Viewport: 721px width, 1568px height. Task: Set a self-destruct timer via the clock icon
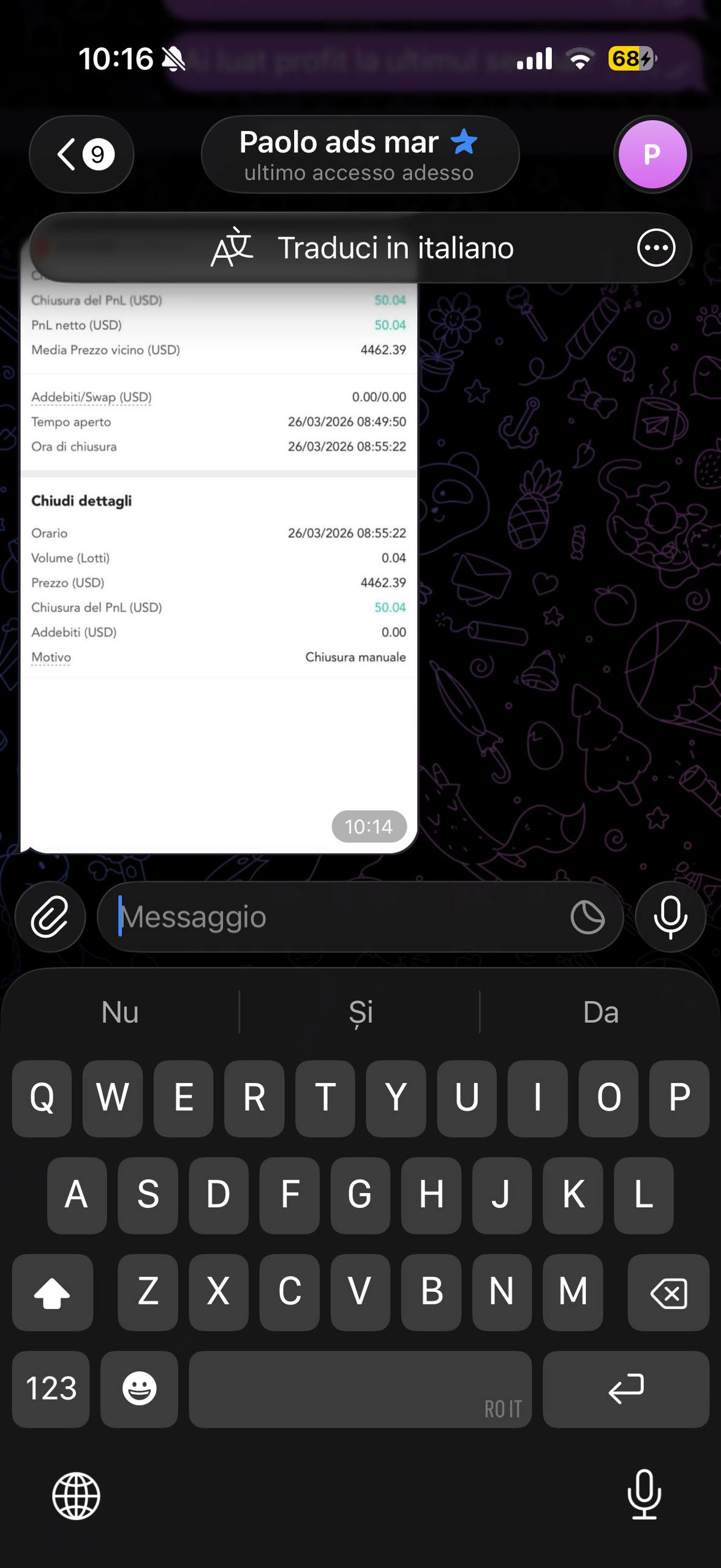(587, 917)
